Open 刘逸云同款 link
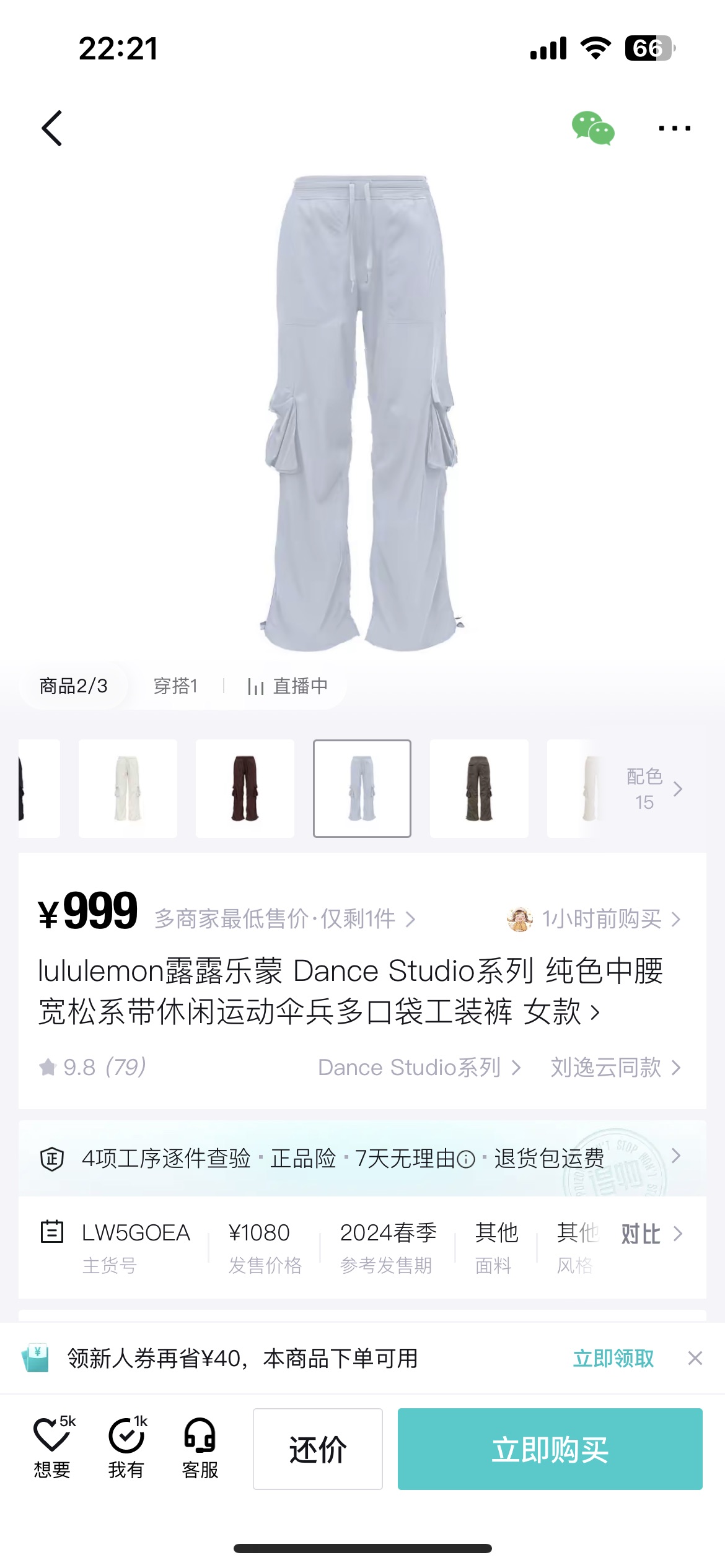725x1568 pixels. 615,1067
